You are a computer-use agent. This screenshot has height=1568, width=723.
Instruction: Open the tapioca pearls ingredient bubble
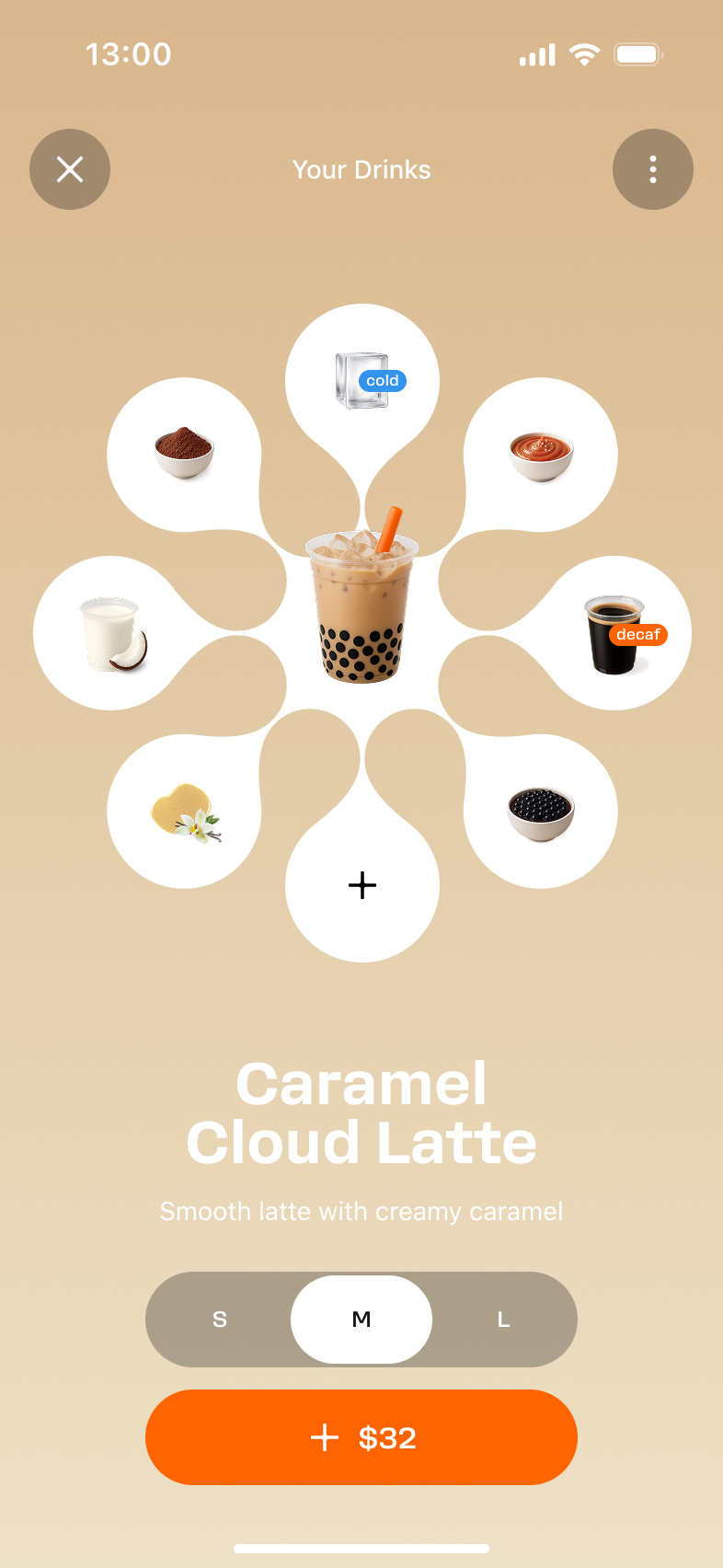click(x=541, y=812)
